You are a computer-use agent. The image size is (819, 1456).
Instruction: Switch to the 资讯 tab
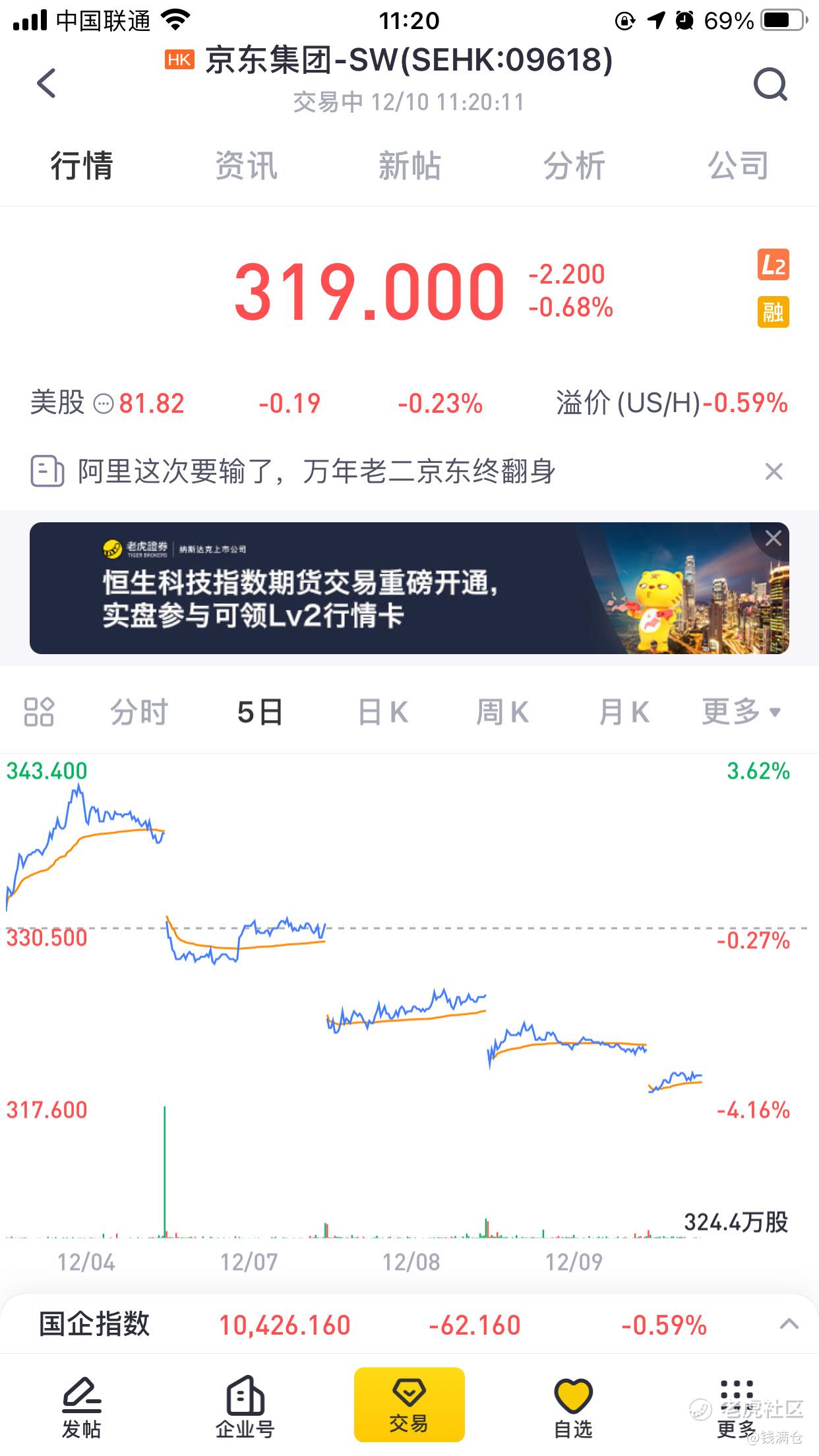[246, 166]
